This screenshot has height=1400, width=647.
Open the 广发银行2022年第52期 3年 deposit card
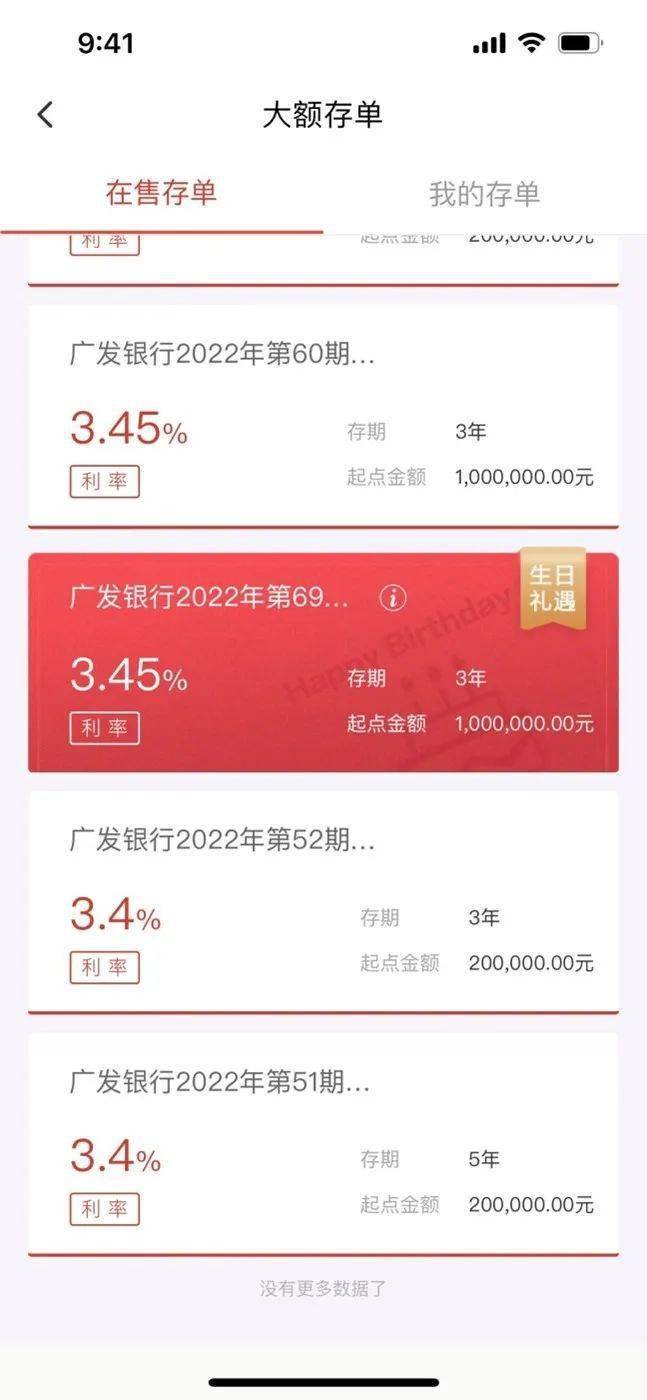click(x=323, y=900)
